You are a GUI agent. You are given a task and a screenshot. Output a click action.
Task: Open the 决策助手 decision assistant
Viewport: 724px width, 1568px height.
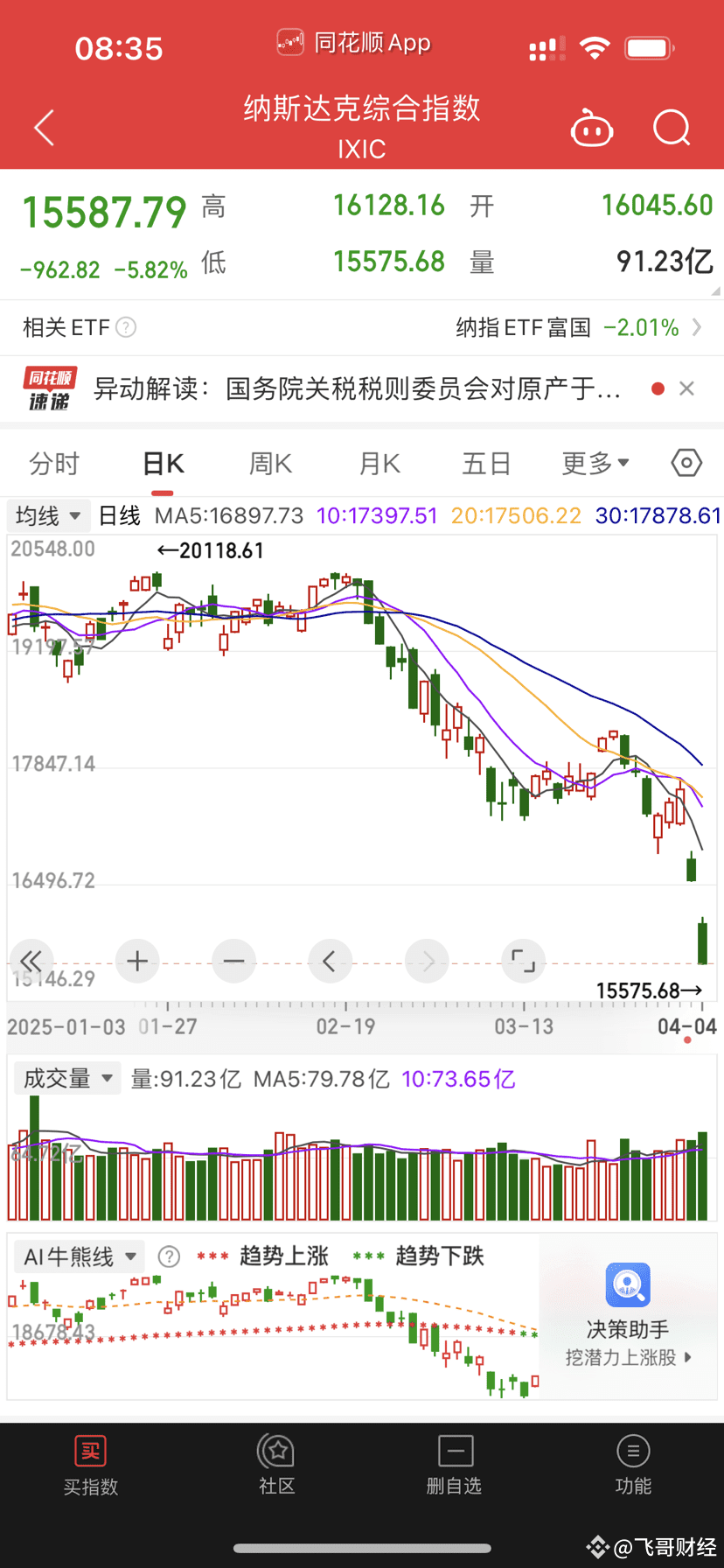(x=626, y=1304)
